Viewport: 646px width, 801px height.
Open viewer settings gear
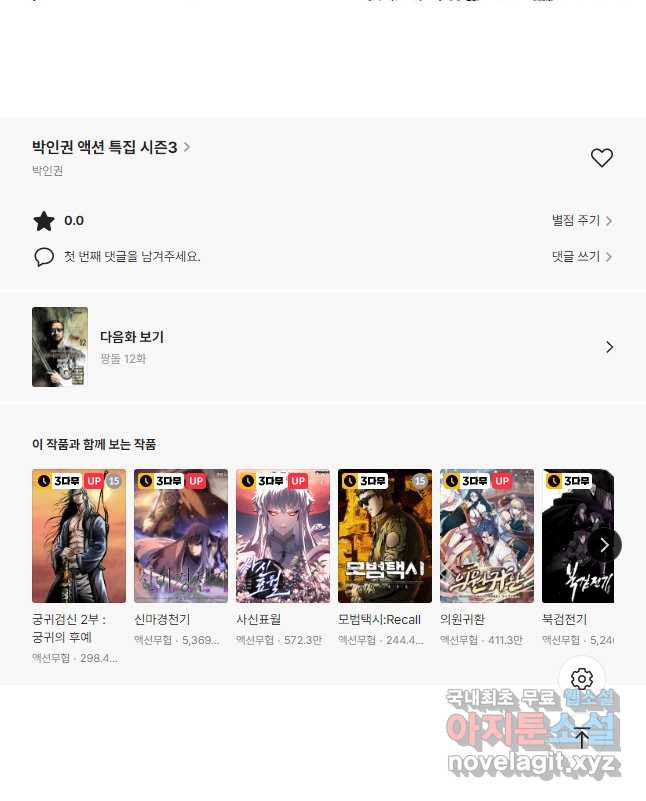coord(582,680)
